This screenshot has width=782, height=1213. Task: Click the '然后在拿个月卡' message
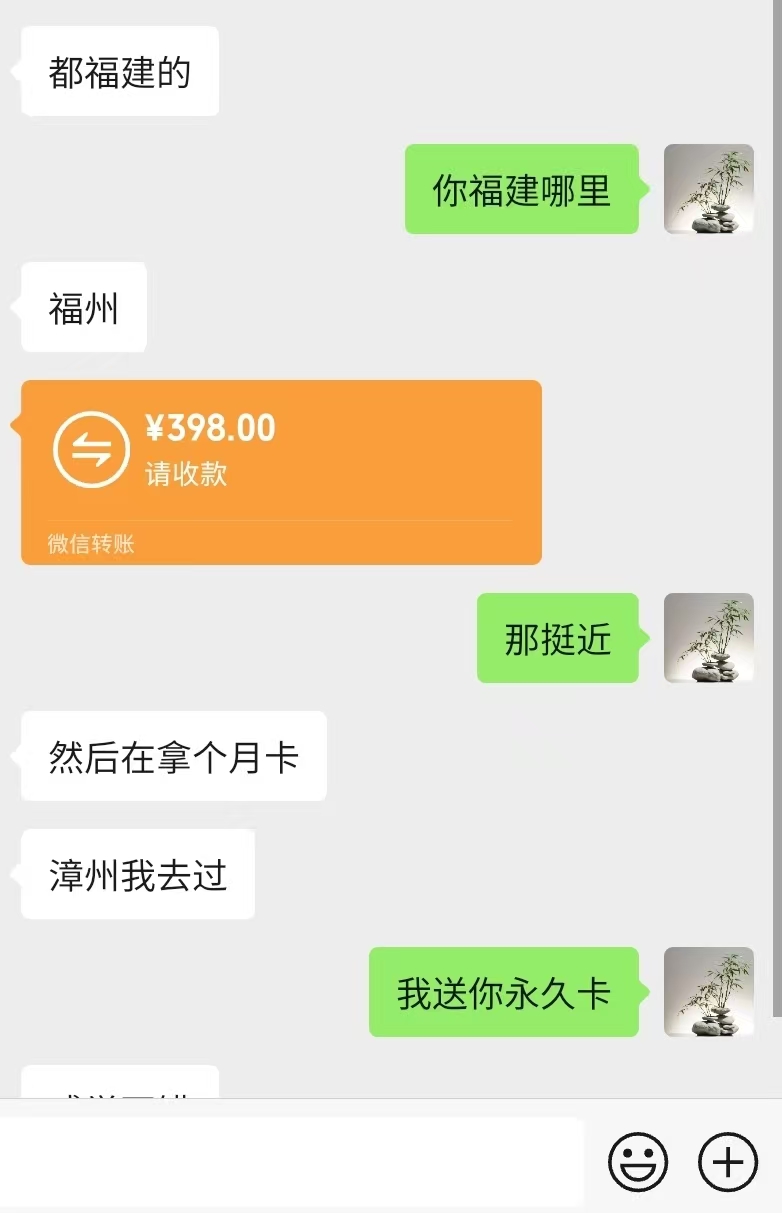172,756
